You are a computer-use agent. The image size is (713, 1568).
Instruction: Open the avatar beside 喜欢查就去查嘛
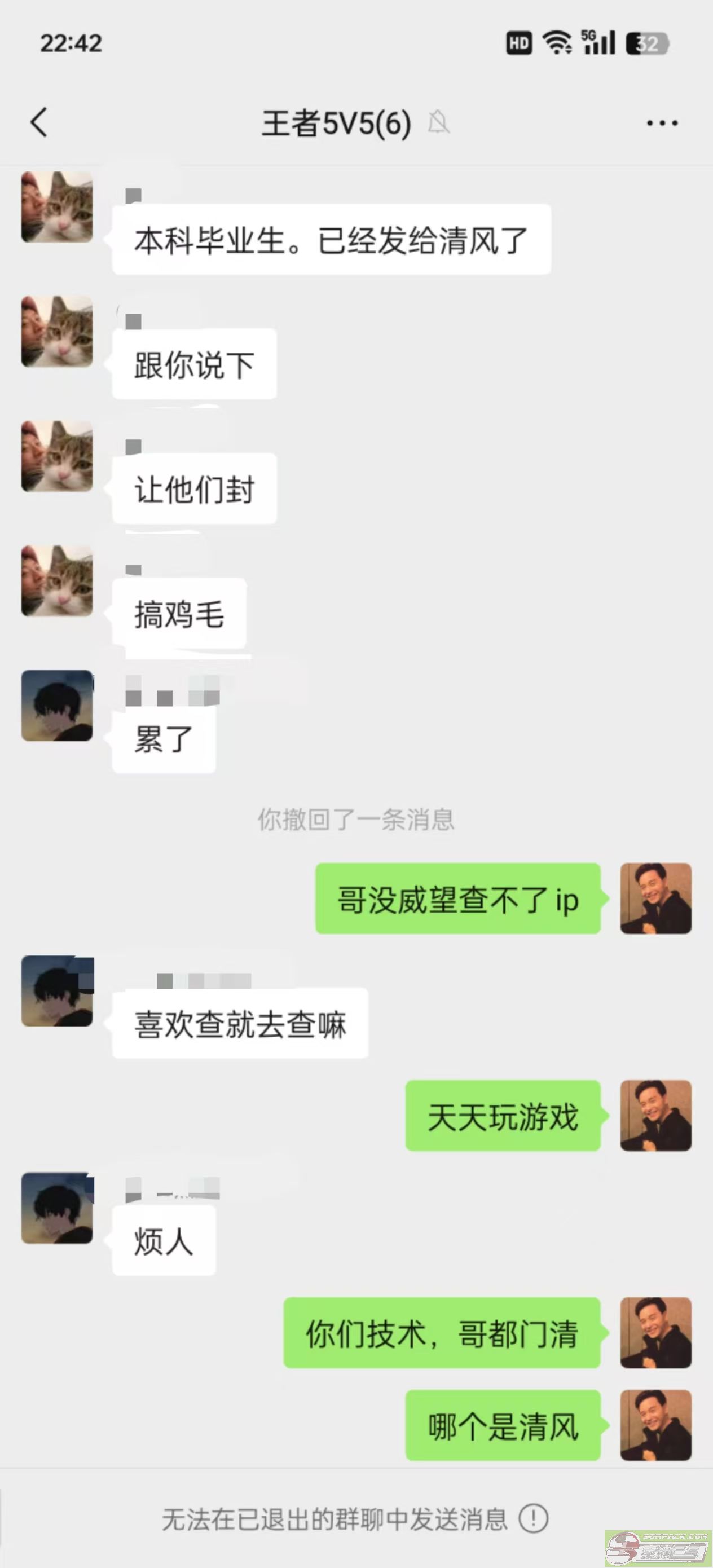[x=57, y=991]
